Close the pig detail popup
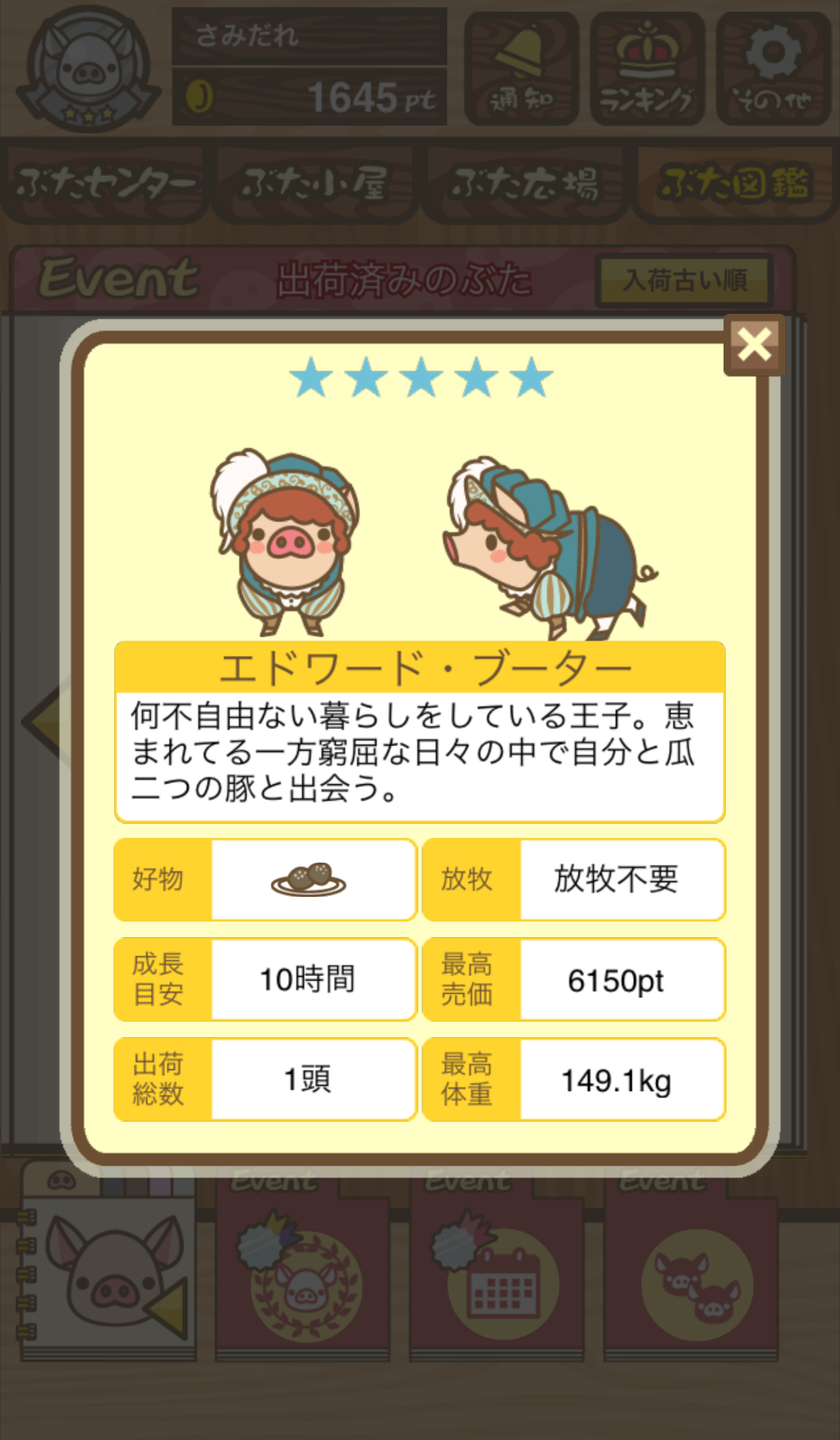Screen dimensions: 840x1440 click(x=754, y=345)
